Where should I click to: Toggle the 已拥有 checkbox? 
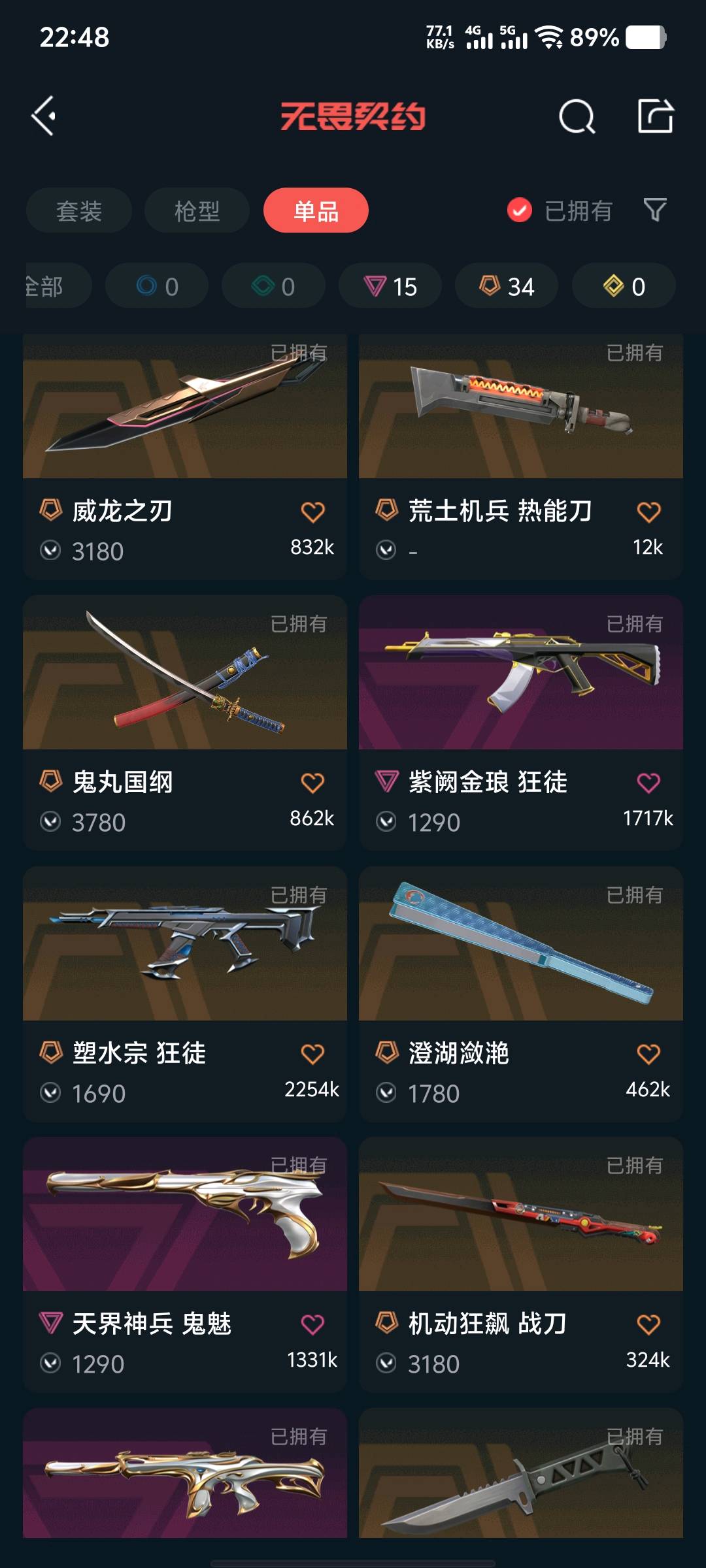click(x=520, y=210)
